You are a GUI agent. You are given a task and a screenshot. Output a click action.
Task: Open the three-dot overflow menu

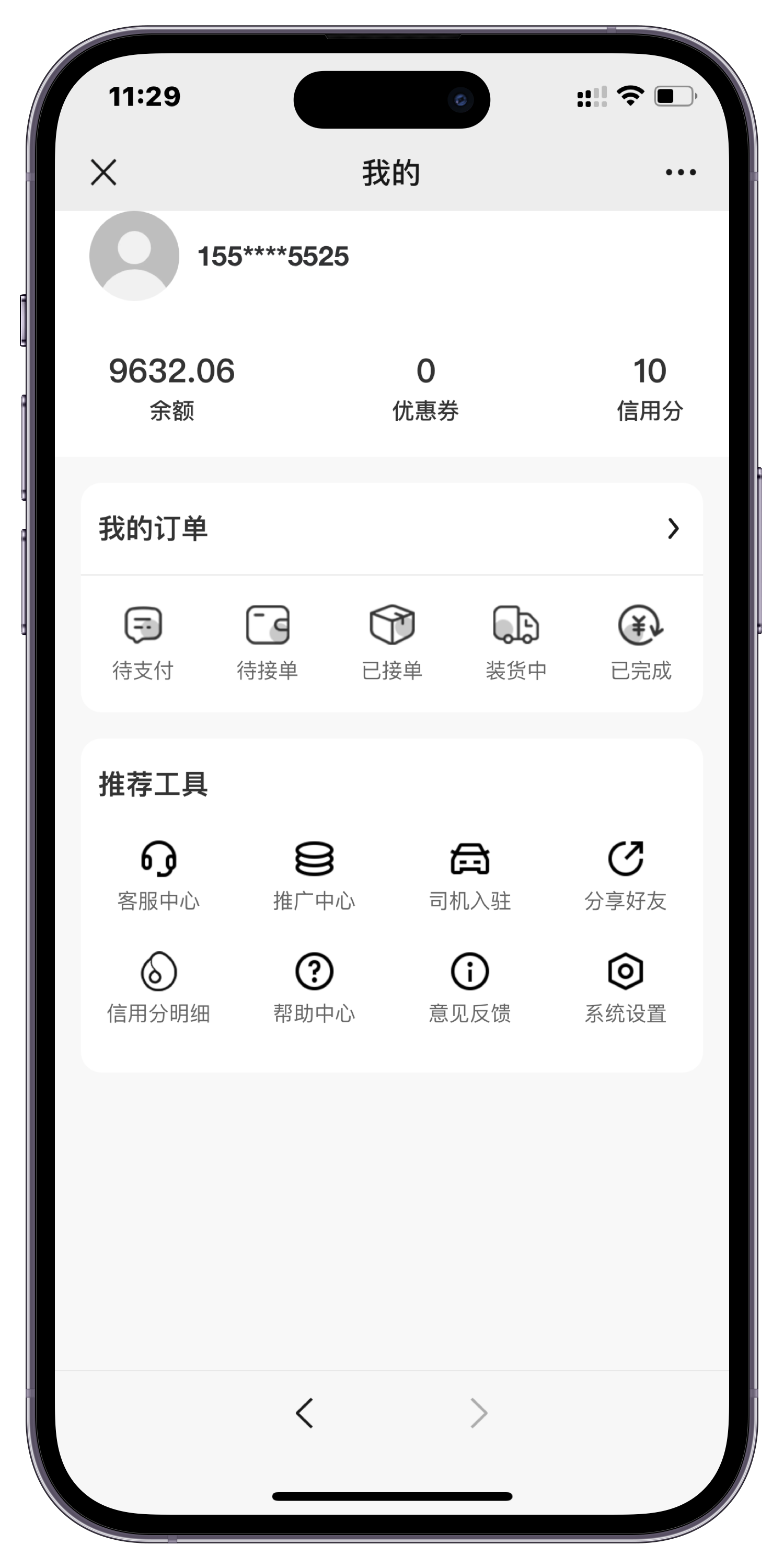[x=681, y=172]
